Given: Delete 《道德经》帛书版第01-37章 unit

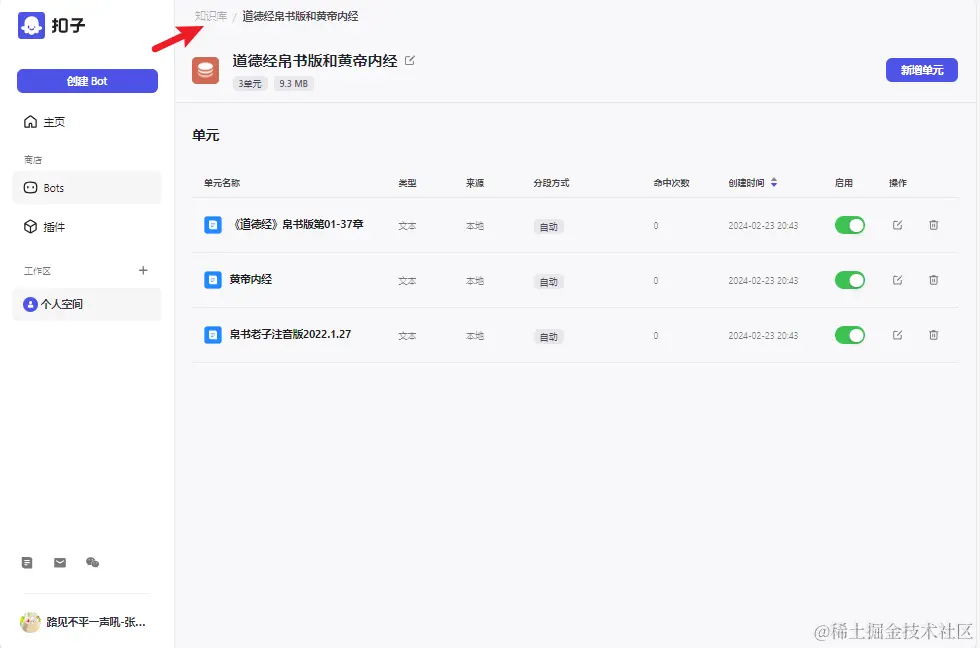Looking at the screenshot, I should pos(933,225).
